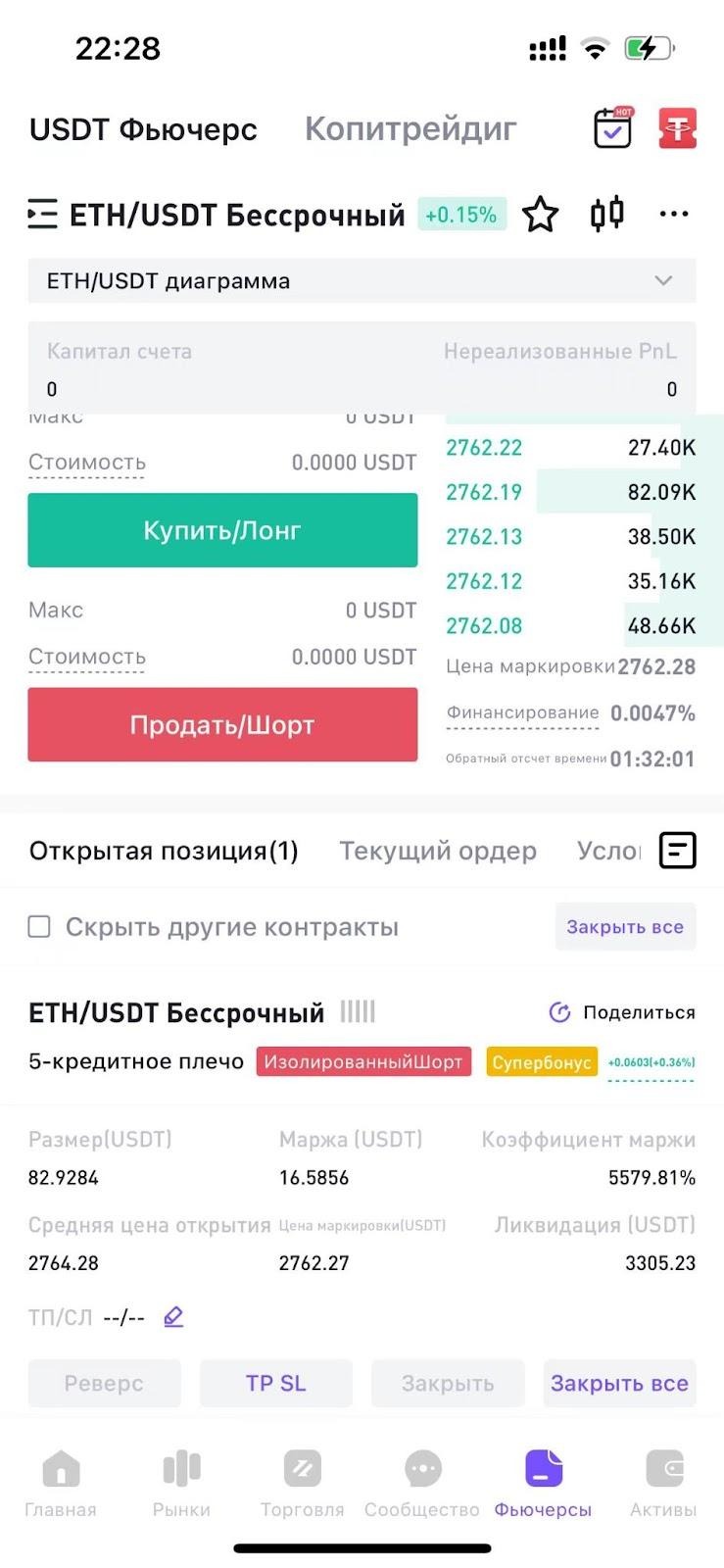This screenshot has width=724, height=1568.
Task: Open the order history icon beside the tabs
Action: click(x=678, y=850)
